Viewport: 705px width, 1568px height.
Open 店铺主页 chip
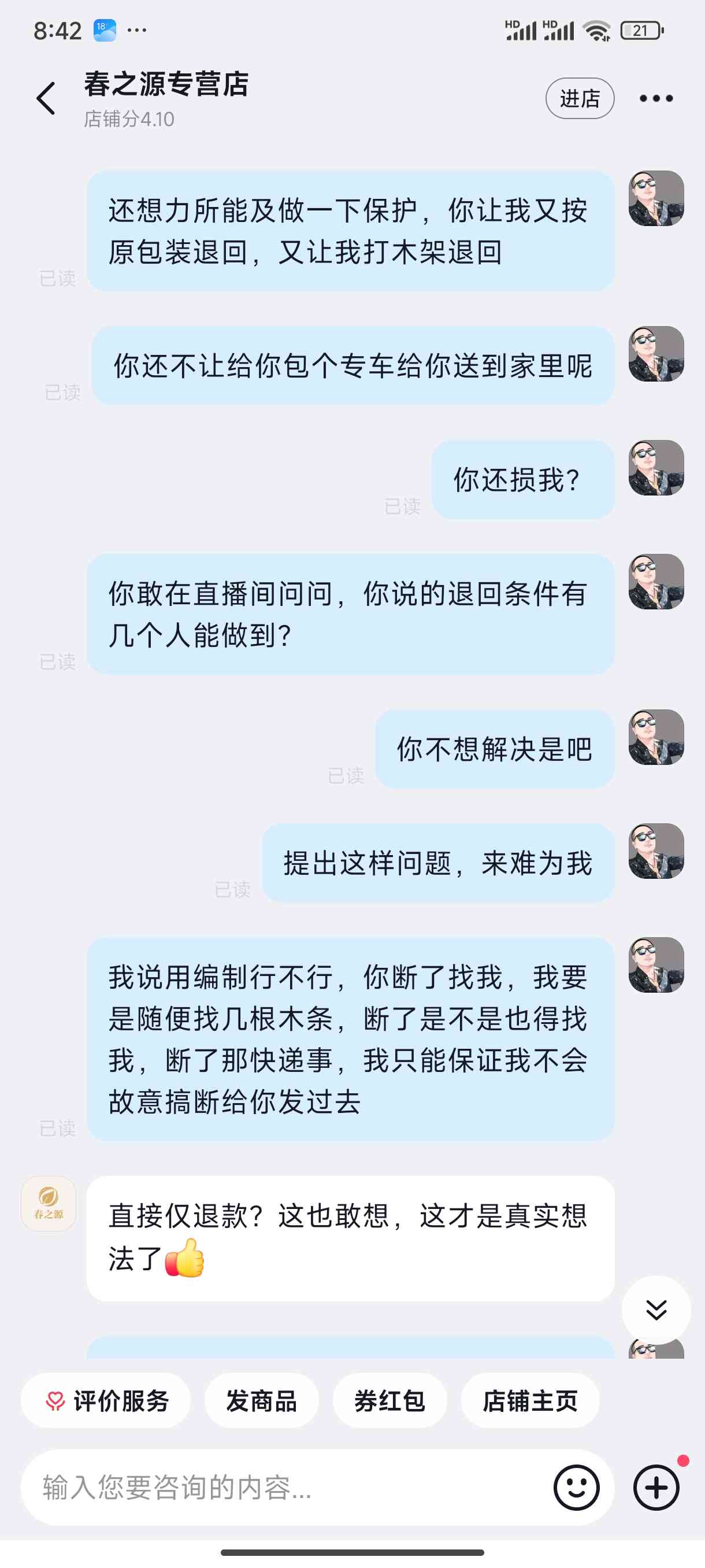coord(530,1400)
